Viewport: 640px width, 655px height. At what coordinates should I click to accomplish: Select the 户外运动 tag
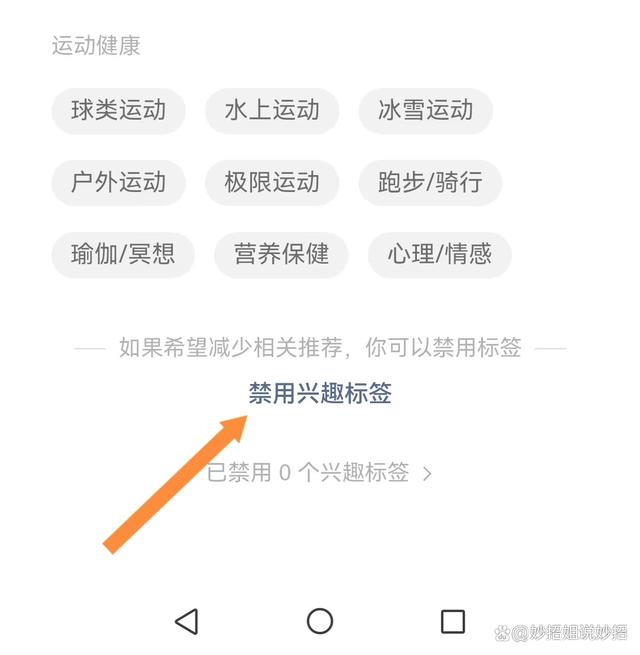coord(118,183)
